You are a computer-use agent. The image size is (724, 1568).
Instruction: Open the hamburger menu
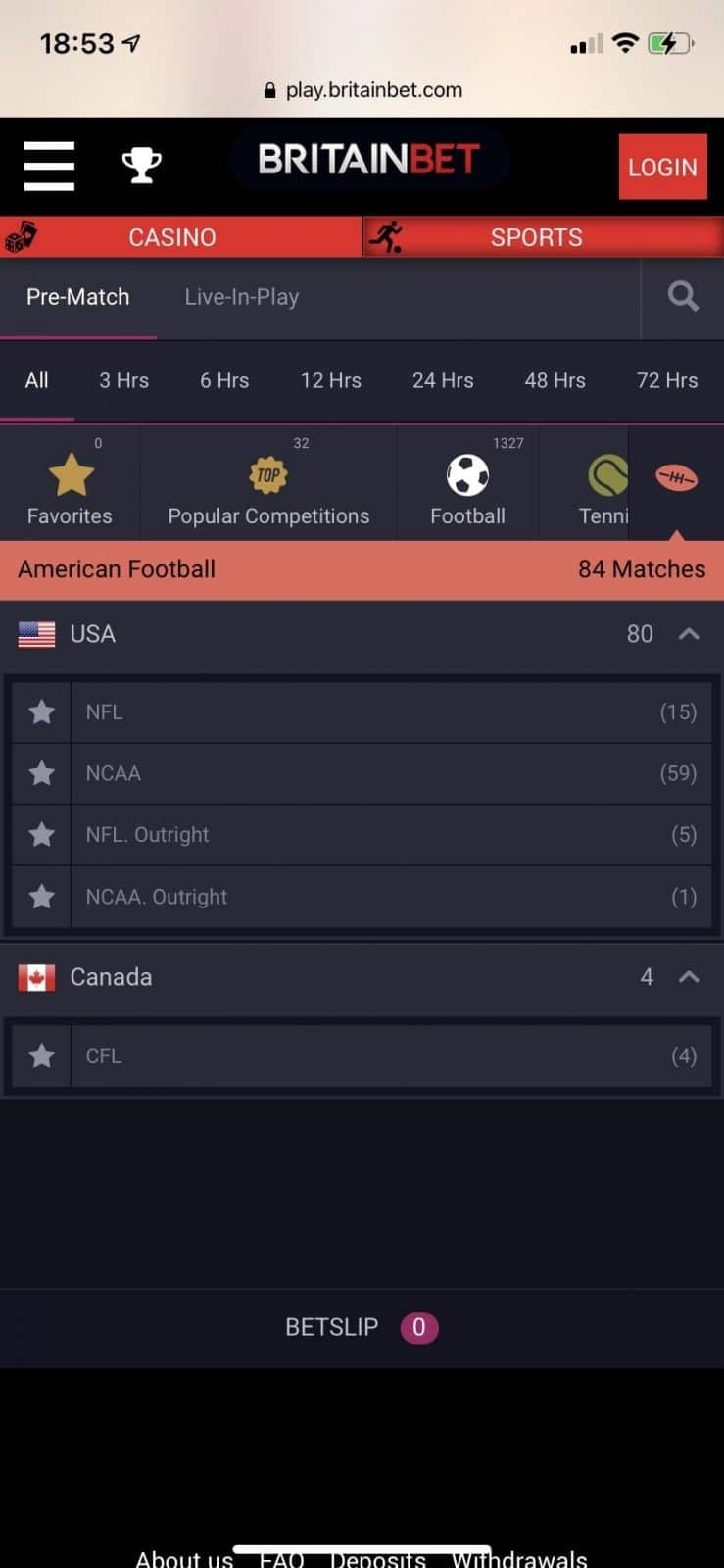pyautogui.click(x=49, y=166)
